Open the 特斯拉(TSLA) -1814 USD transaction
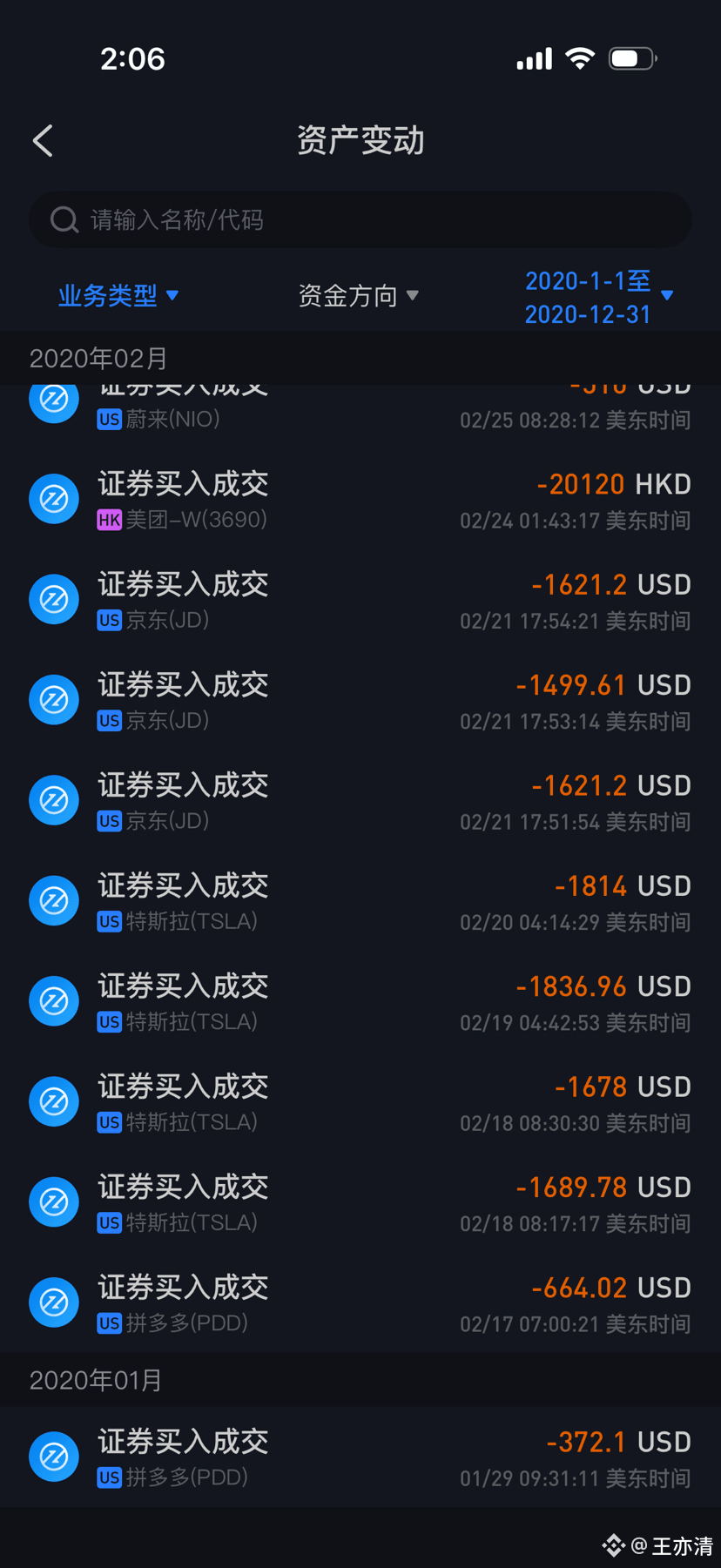 click(360, 901)
